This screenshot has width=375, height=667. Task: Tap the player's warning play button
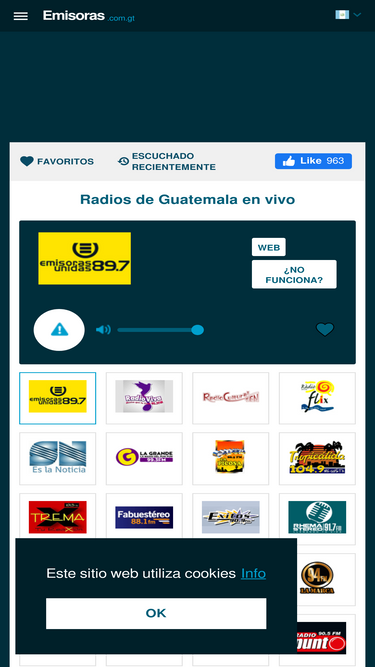[59, 330]
